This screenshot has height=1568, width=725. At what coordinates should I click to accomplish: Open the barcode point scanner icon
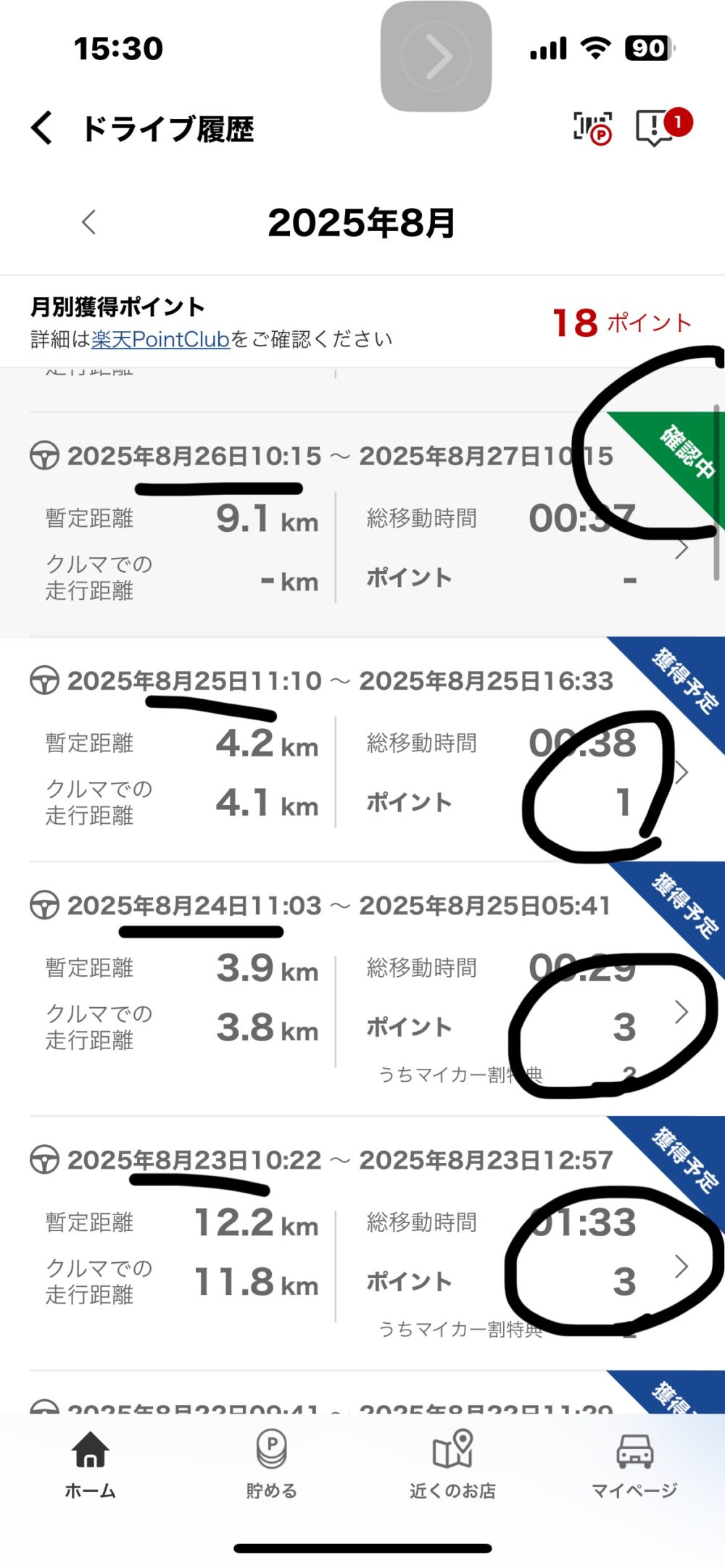coord(592,128)
